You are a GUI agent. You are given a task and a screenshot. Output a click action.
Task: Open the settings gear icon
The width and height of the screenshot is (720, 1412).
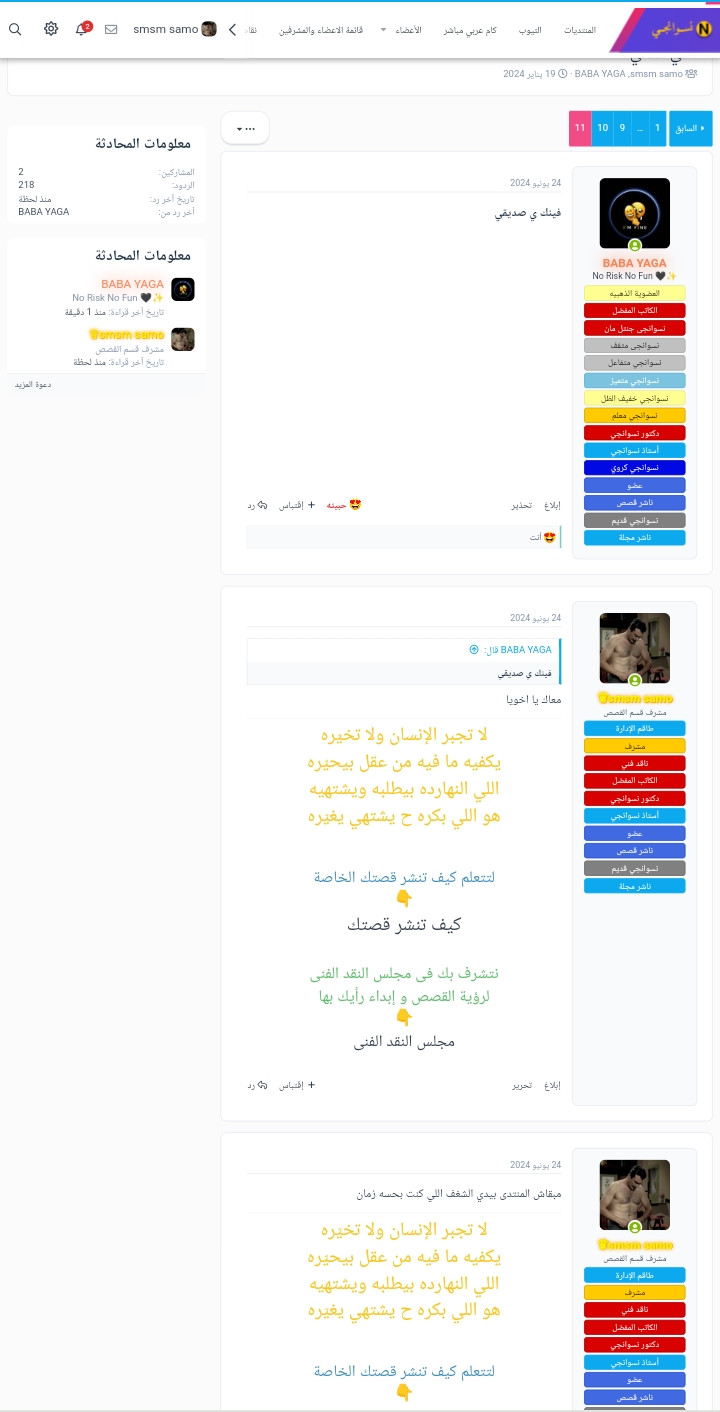click(x=51, y=29)
